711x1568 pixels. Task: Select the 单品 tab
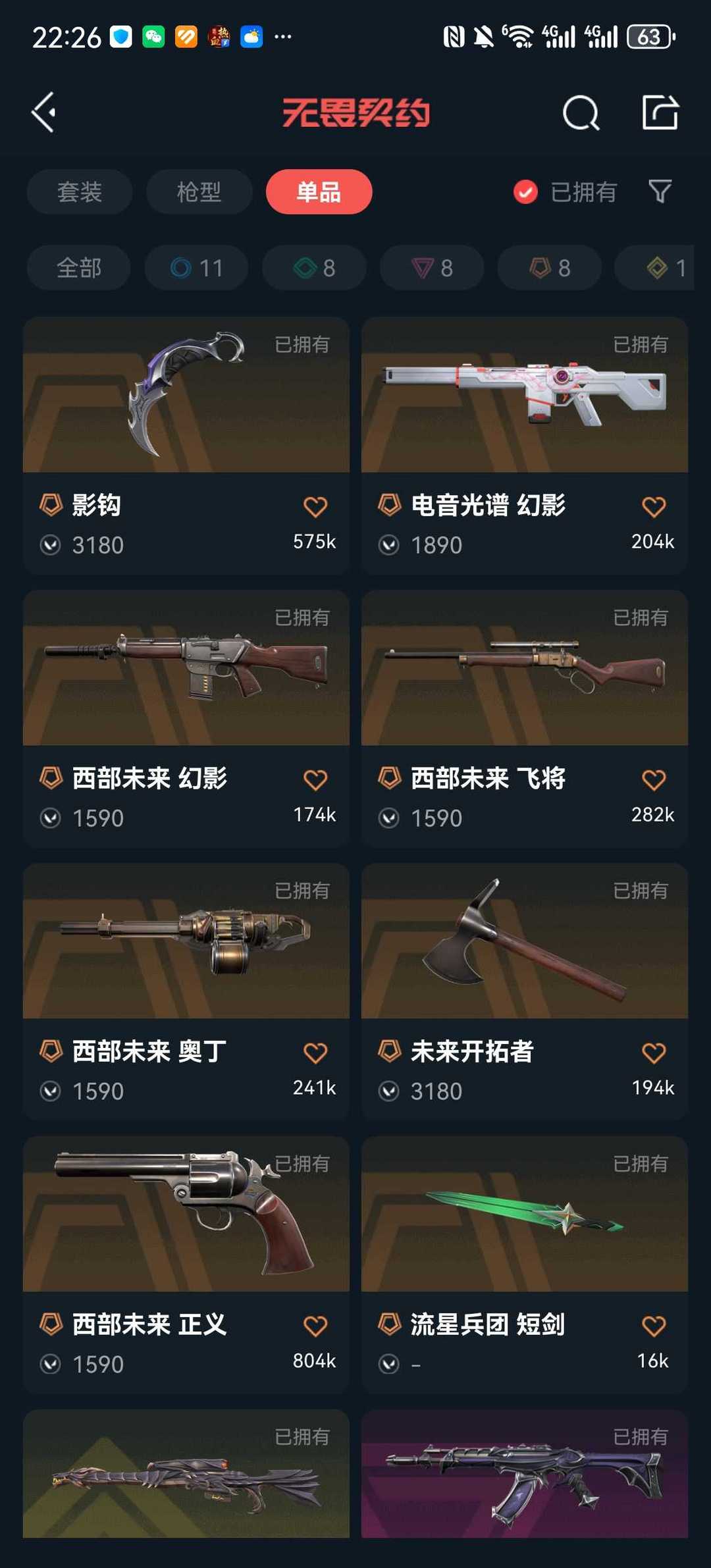pyautogui.click(x=319, y=192)
